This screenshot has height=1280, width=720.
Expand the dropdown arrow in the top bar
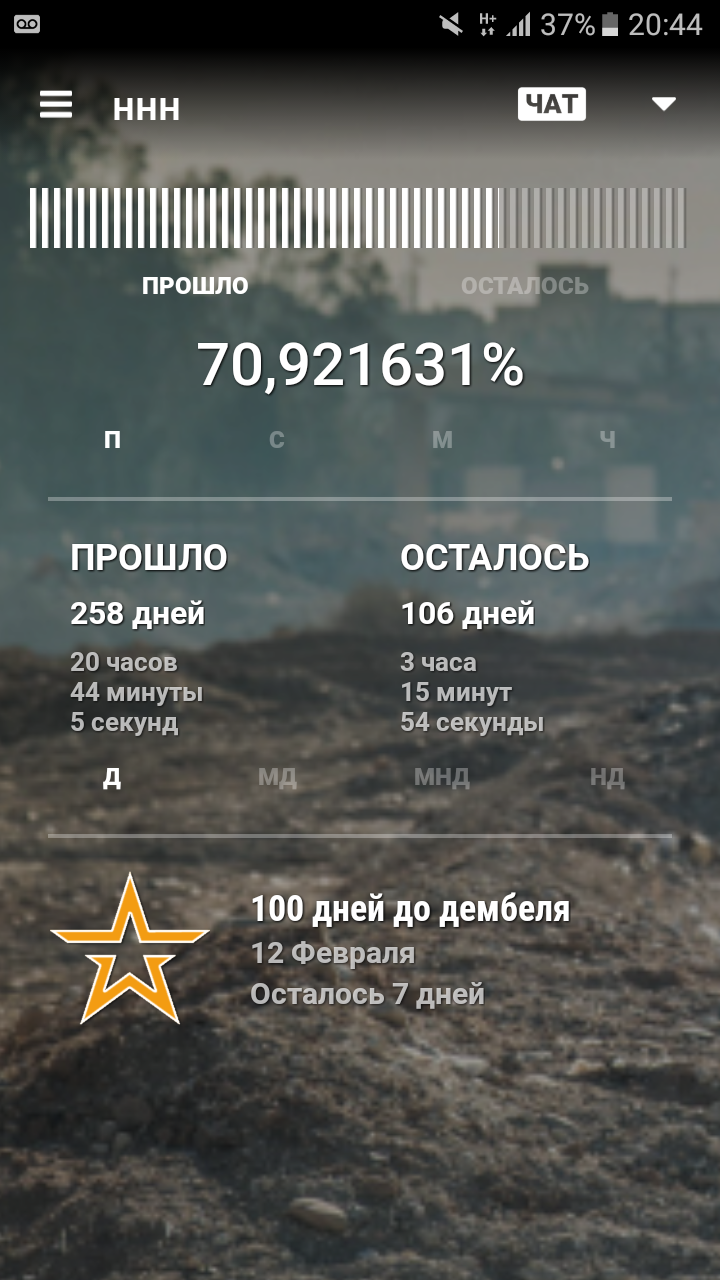[x=663, y=104]
